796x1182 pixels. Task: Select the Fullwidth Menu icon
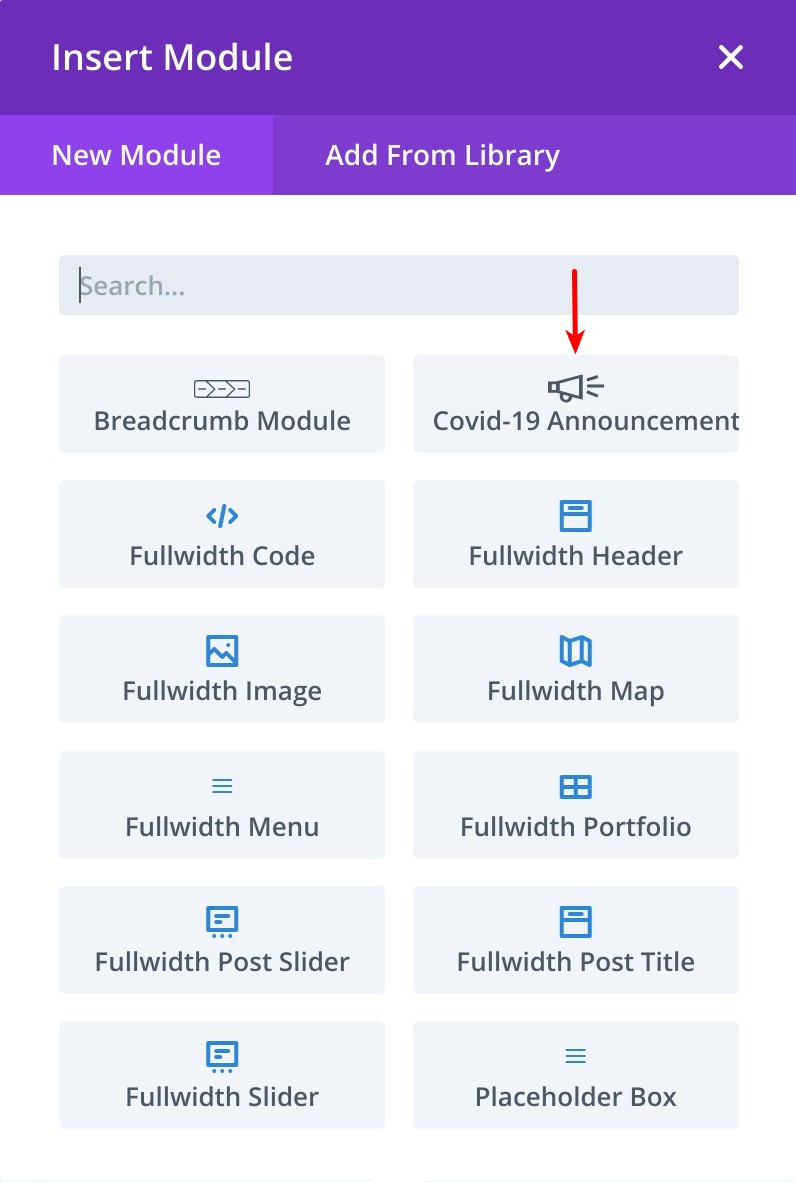(x=222, y=786)
